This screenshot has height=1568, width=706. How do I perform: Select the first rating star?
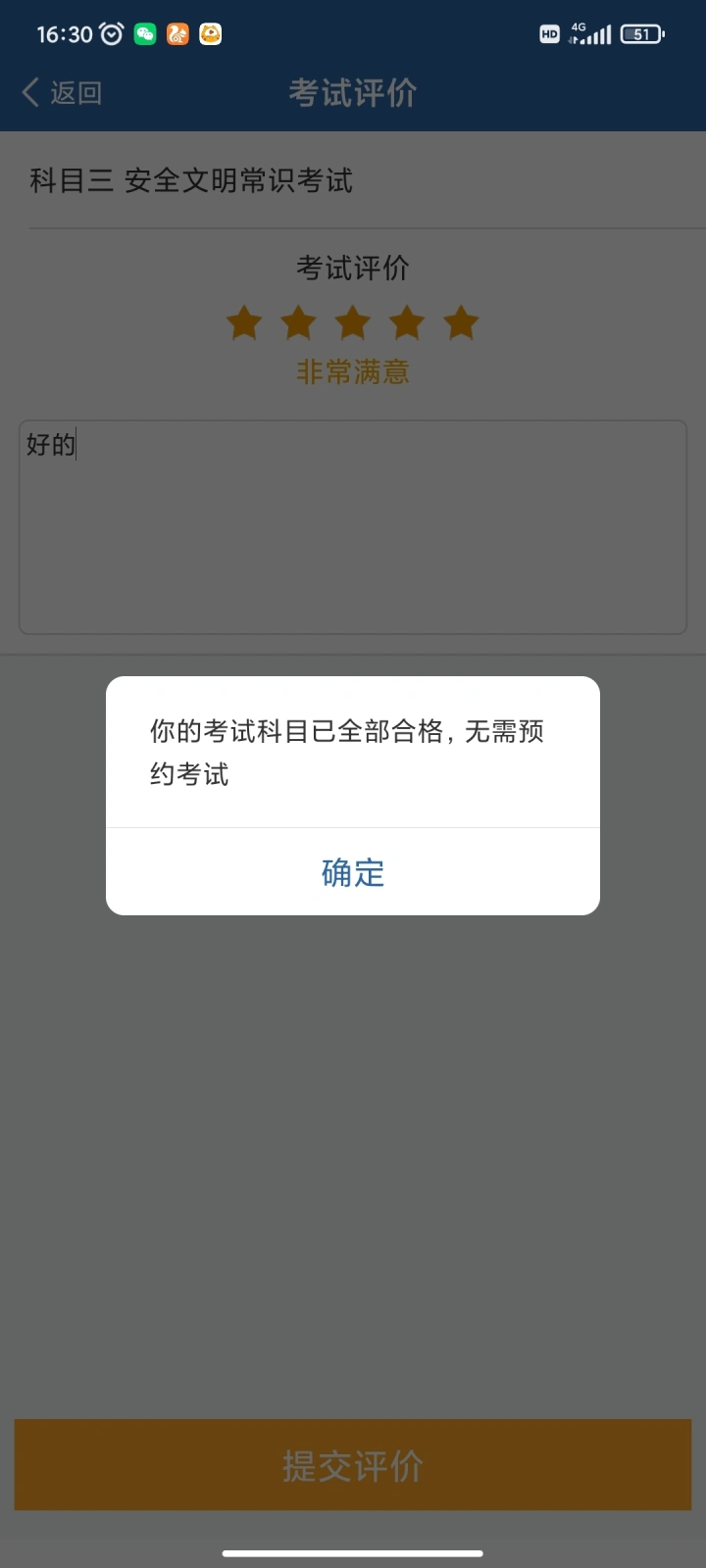[244, 322]
